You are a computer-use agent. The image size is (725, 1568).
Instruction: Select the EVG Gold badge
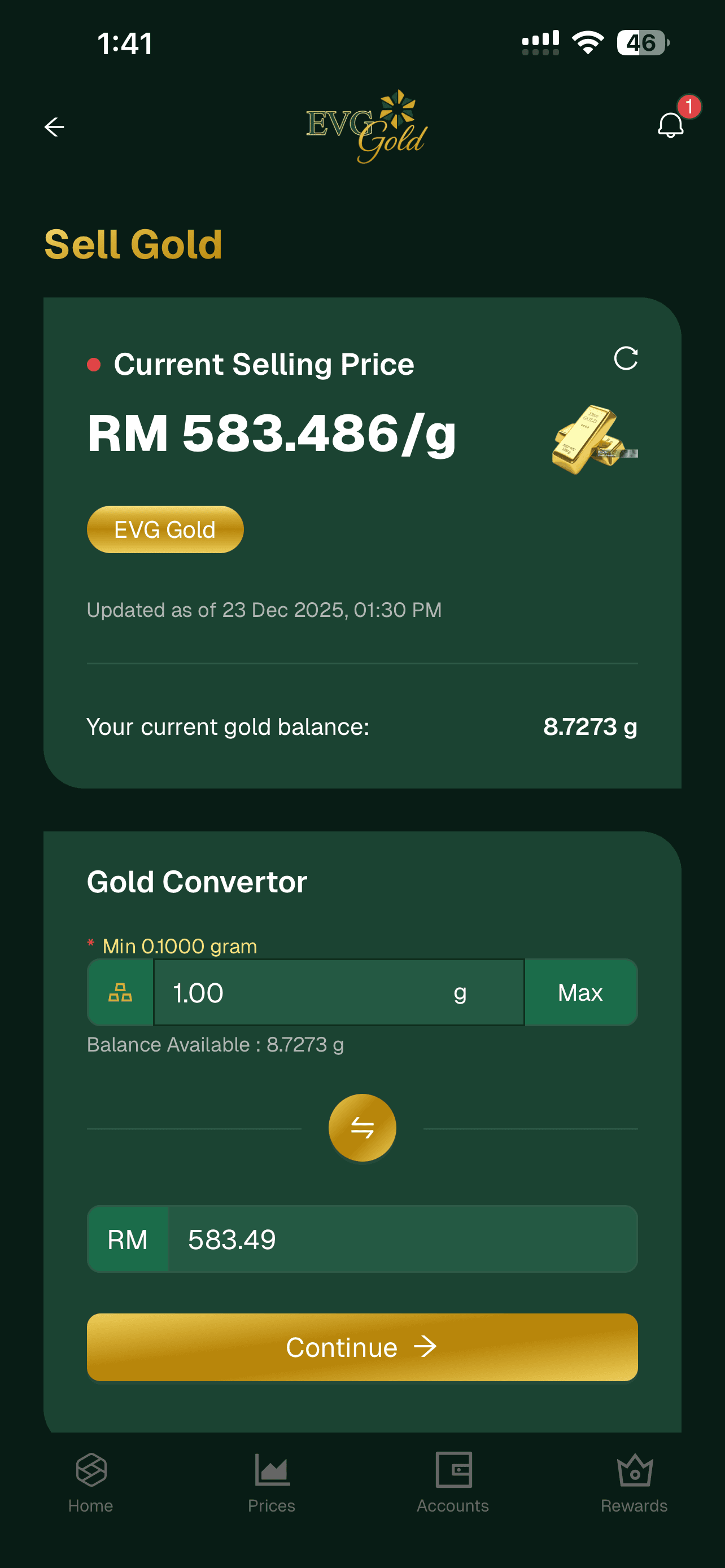pos(164,529)
